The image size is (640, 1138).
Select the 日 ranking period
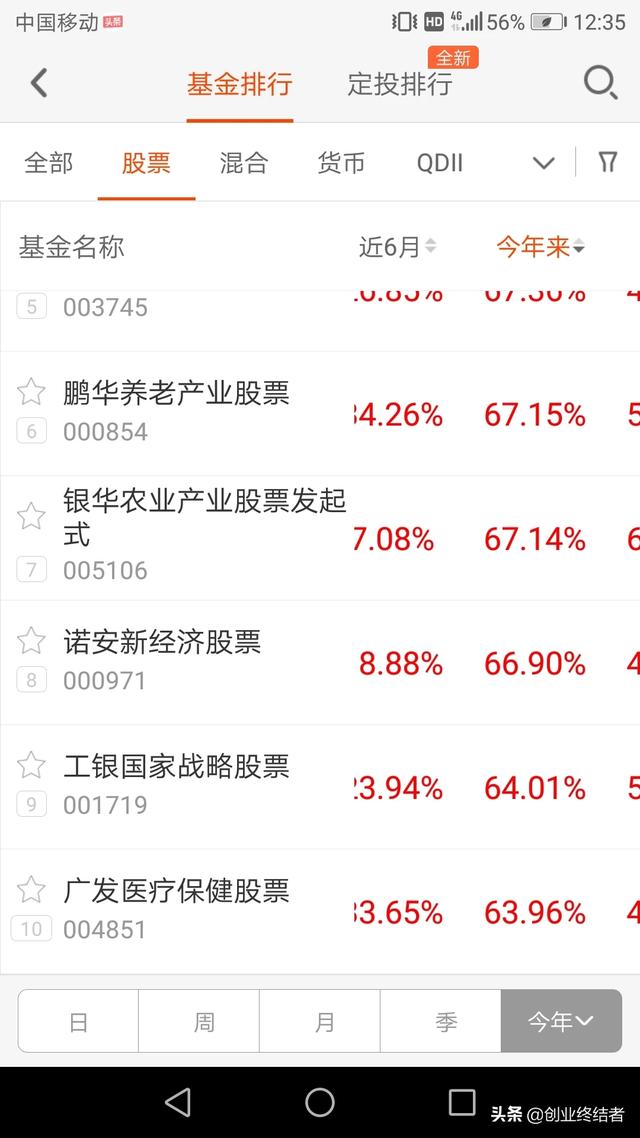pyautogui.click(x=78, y=1021)
